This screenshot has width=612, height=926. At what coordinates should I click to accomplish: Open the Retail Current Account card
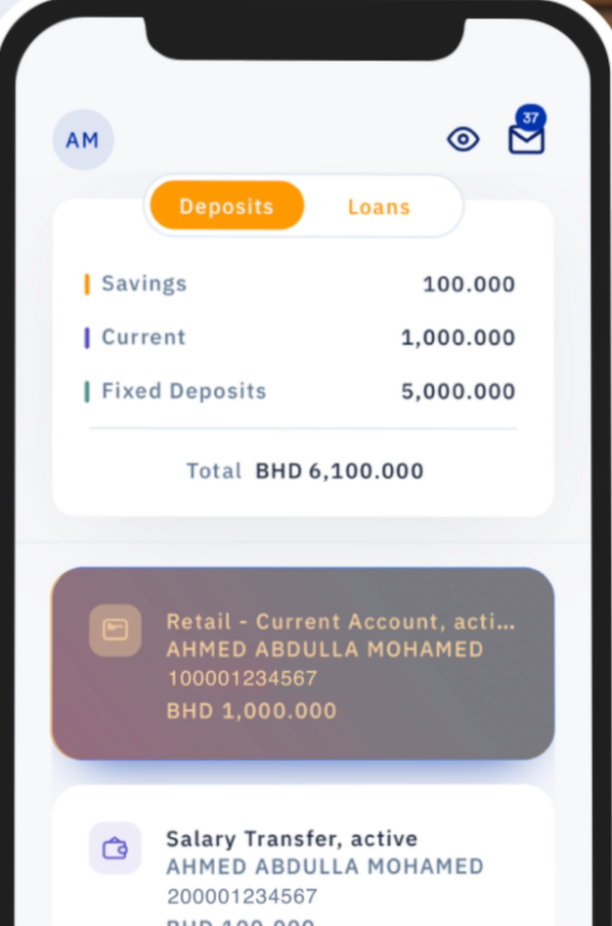click(x=303, y=664)
